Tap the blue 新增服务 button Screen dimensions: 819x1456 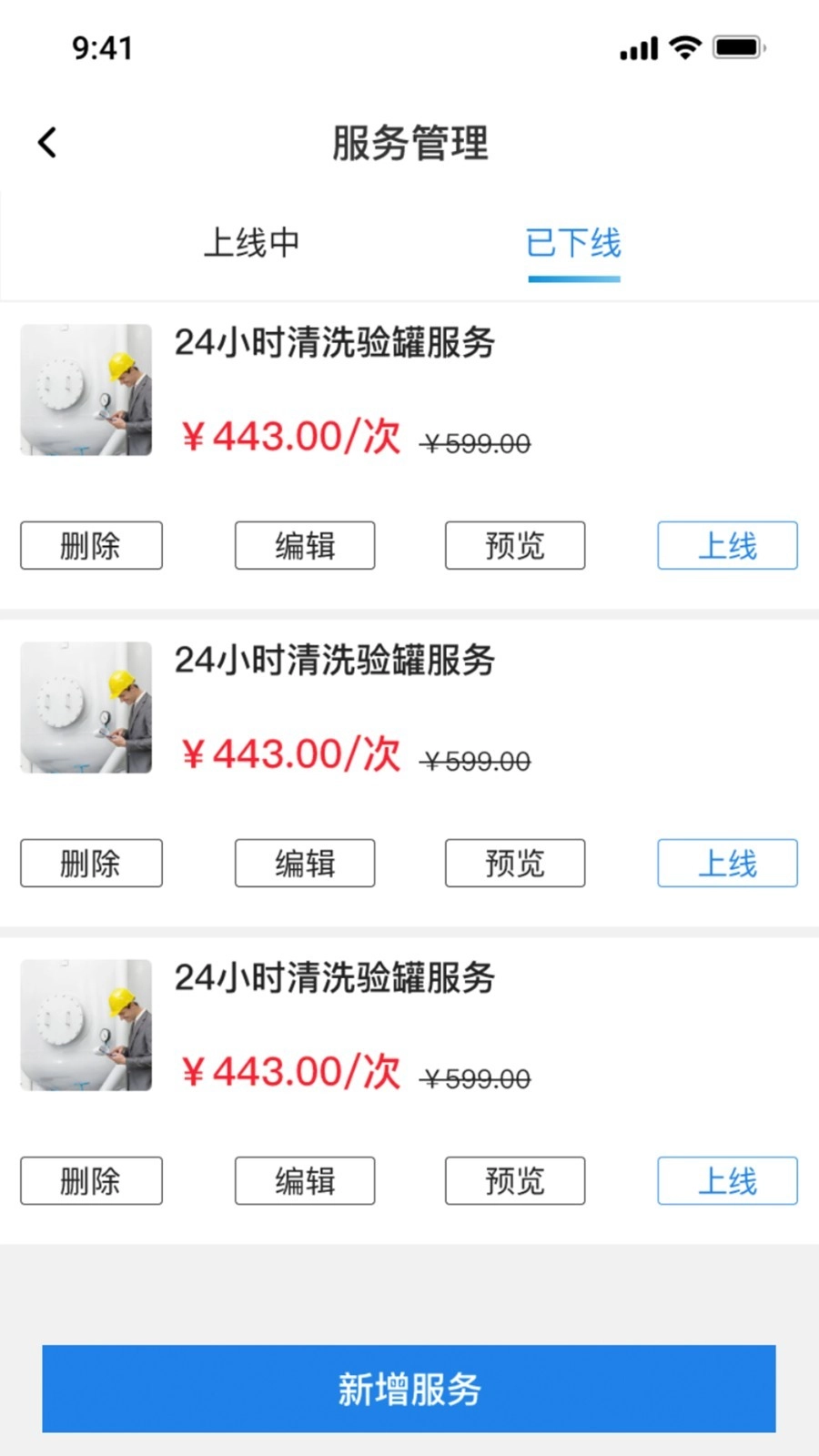(409, 1388)
